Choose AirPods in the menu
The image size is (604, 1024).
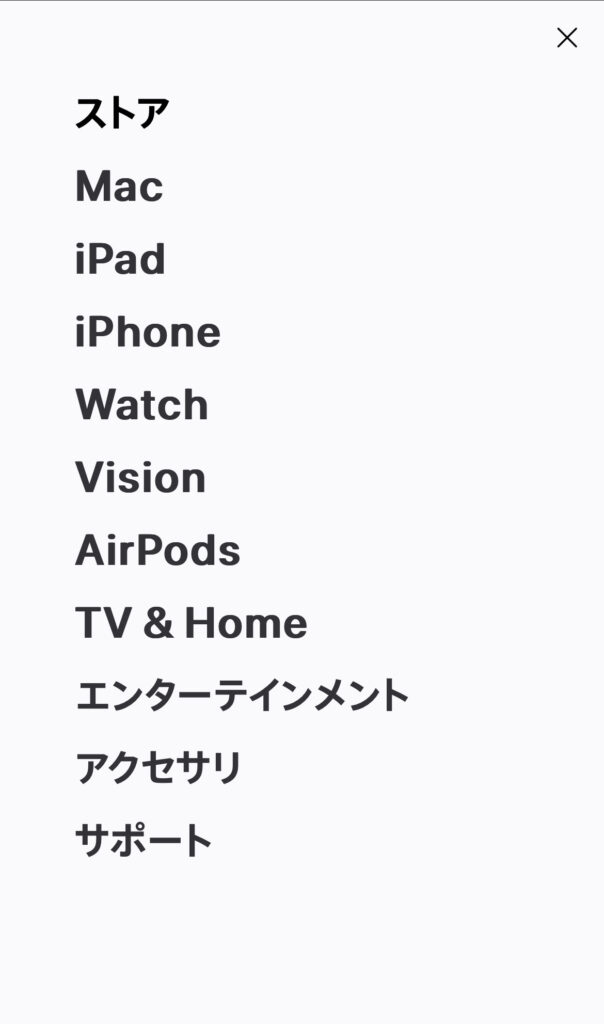point(158,551)
